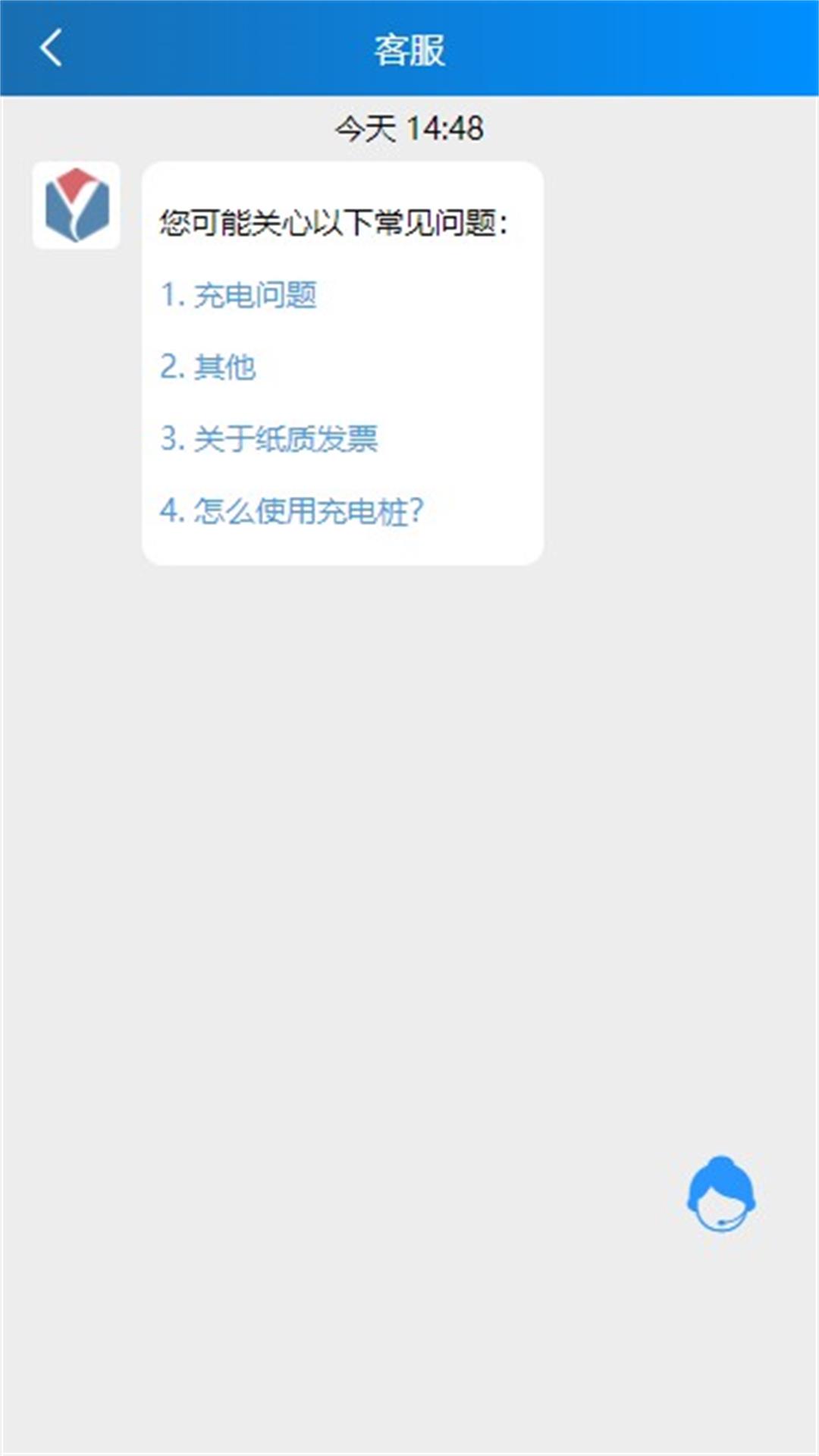Click the timestamp 今天 14:48

(x=409, y=127)
